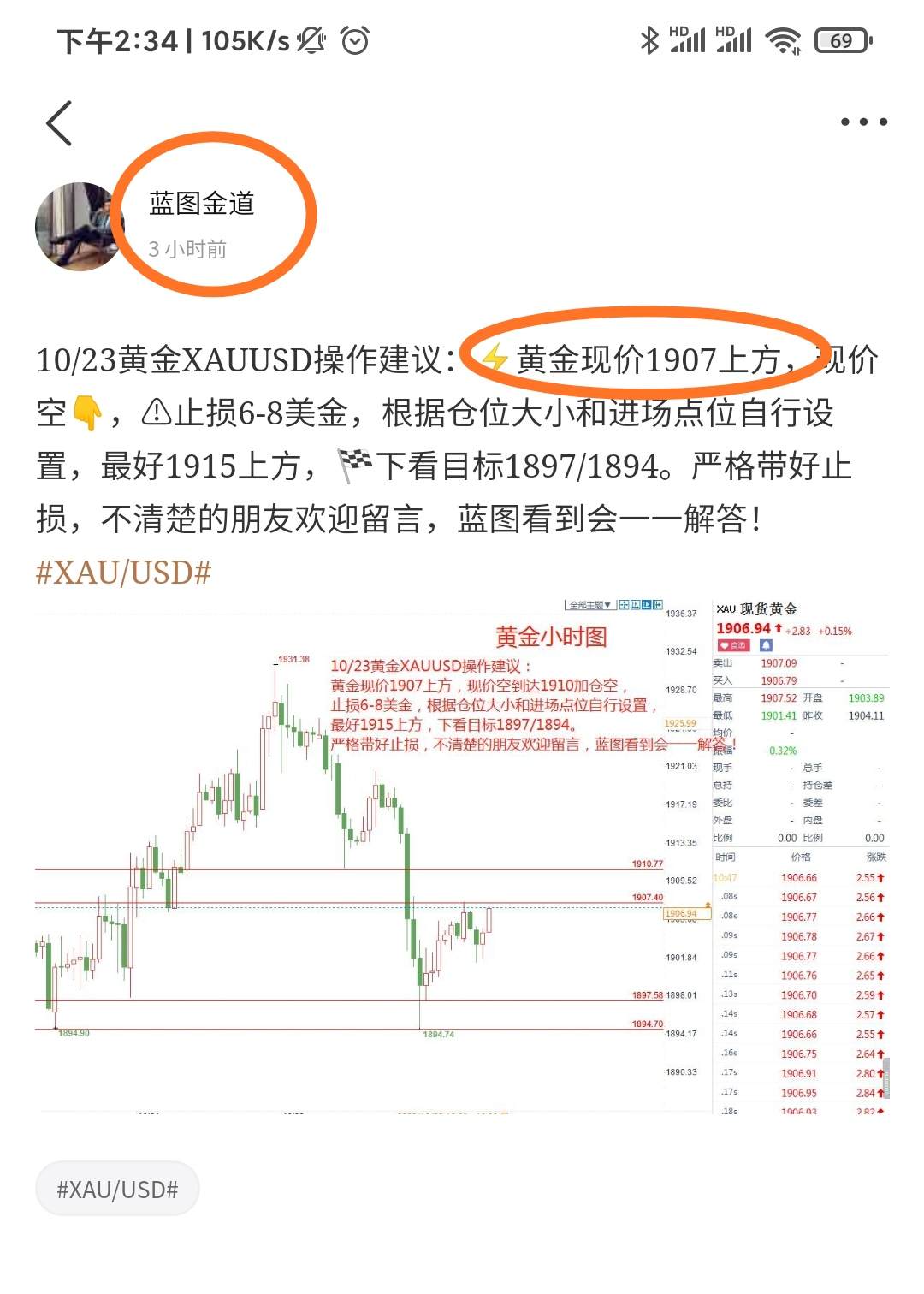This screenshot has height=1294, width=924.
Task: Open the author's profile avatar
Action: pos(80,227)
